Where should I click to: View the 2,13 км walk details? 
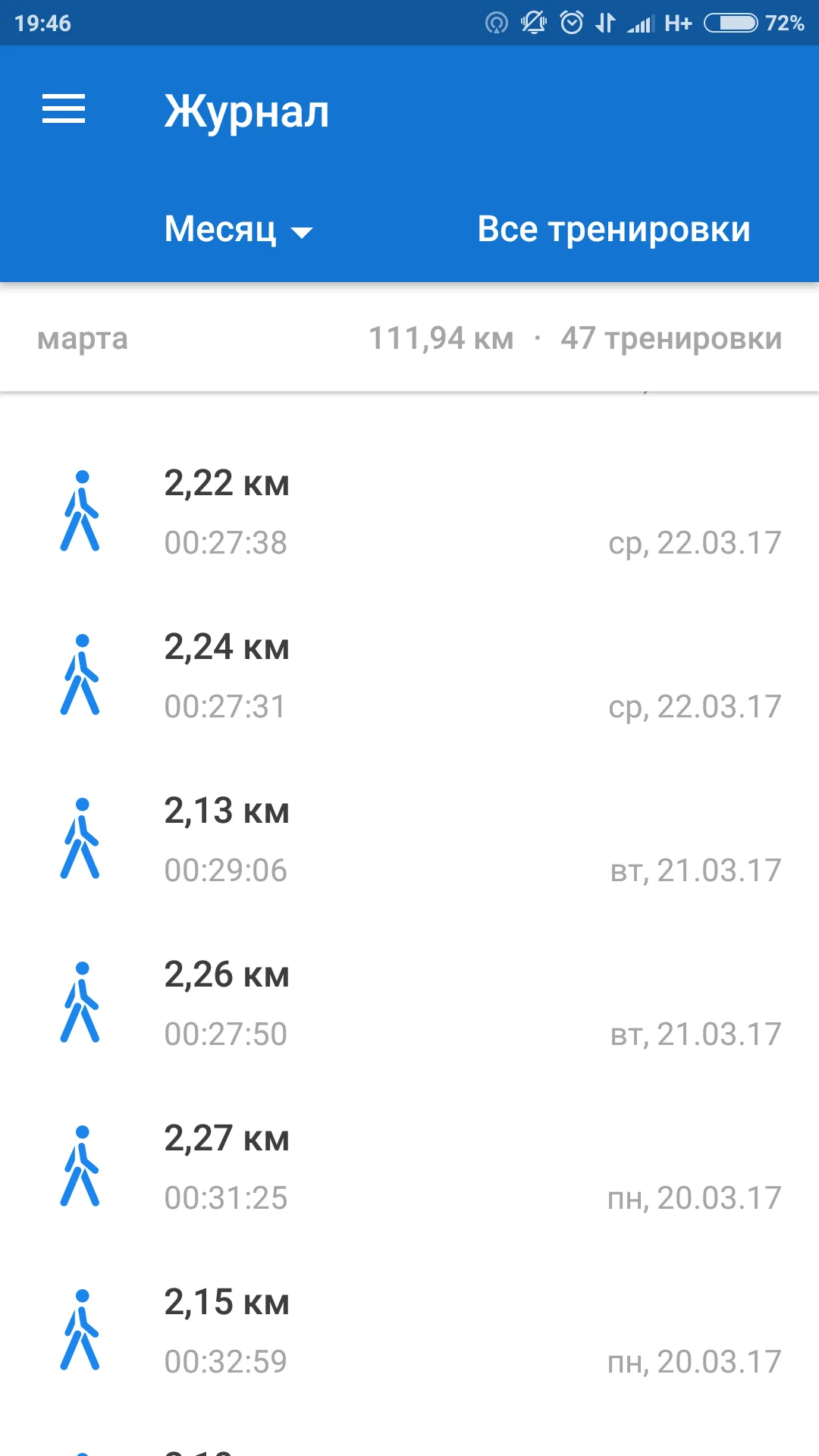click(409, 839)
